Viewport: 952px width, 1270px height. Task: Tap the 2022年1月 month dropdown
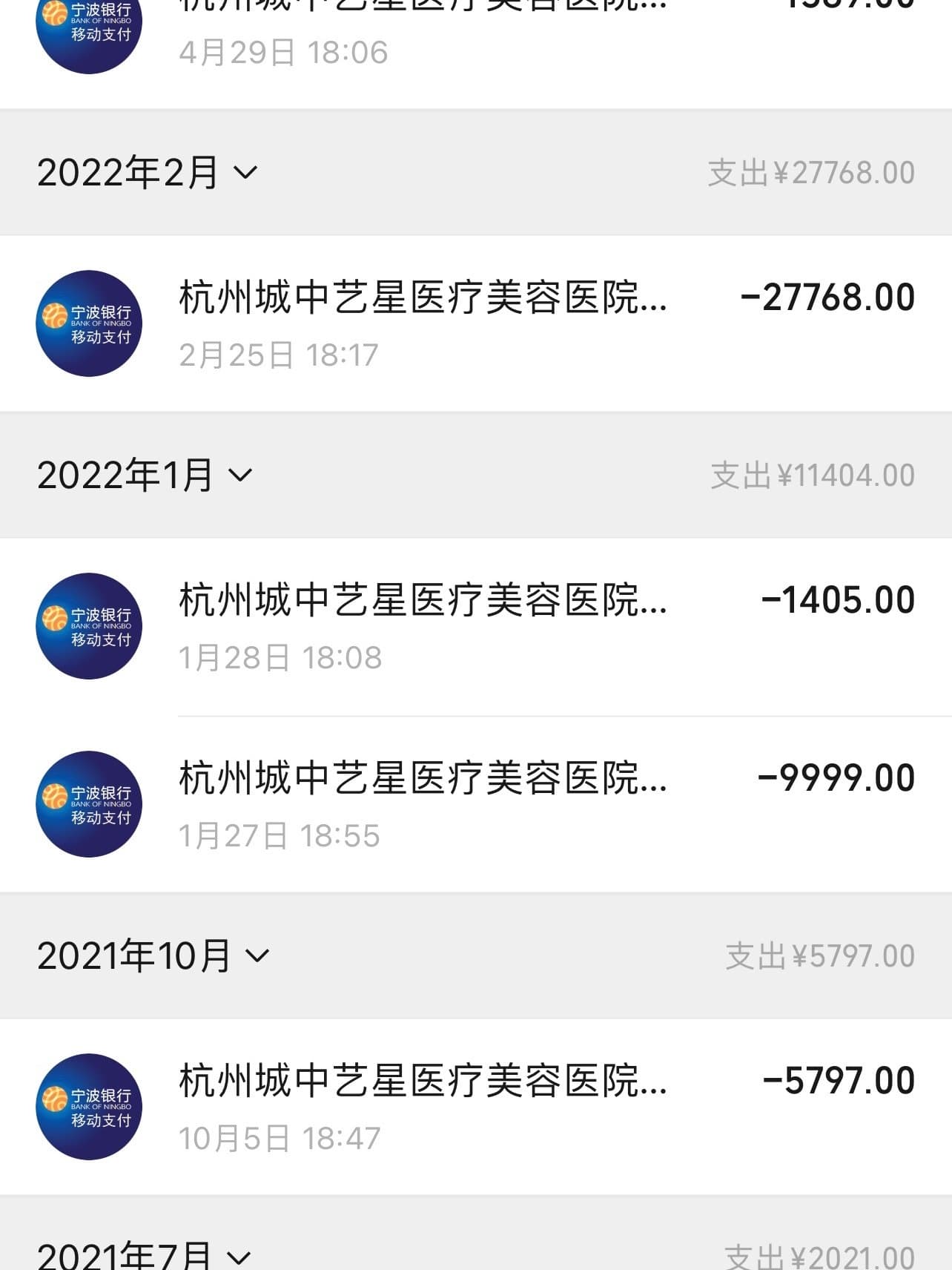click(x=145, y=476)
